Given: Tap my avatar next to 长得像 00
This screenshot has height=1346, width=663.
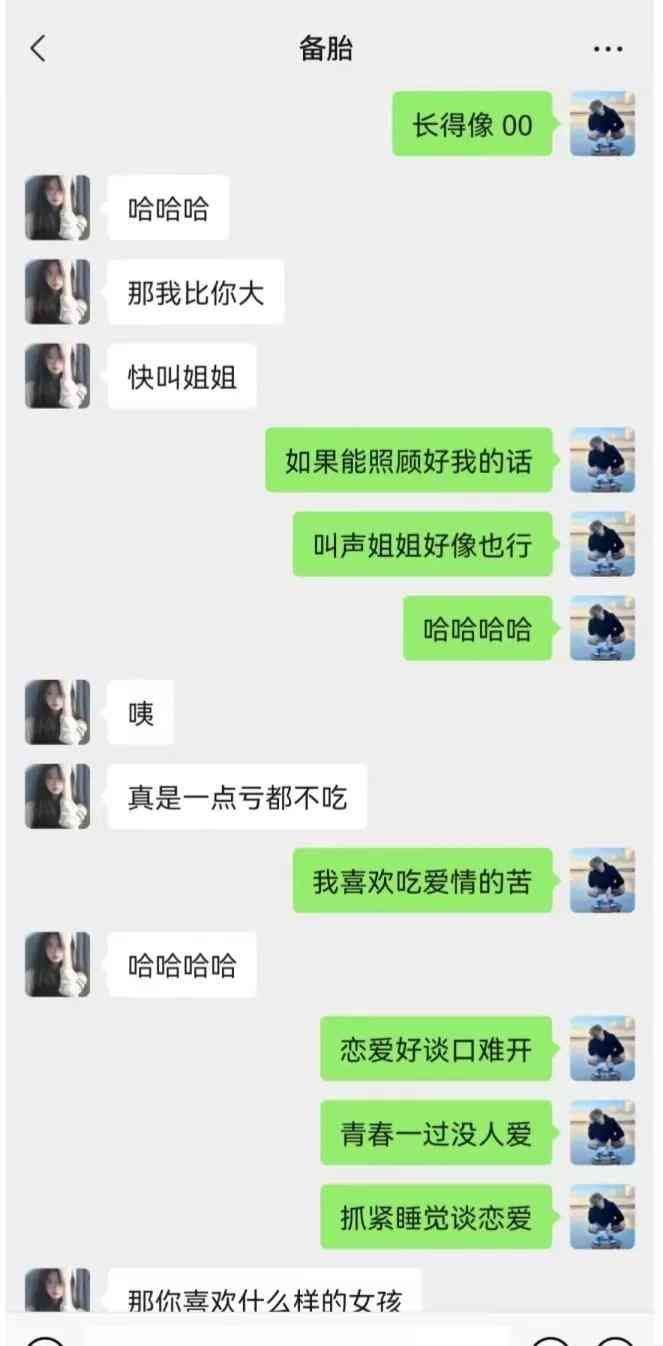Looking at the screenshot, I should (x=602, y=124).
